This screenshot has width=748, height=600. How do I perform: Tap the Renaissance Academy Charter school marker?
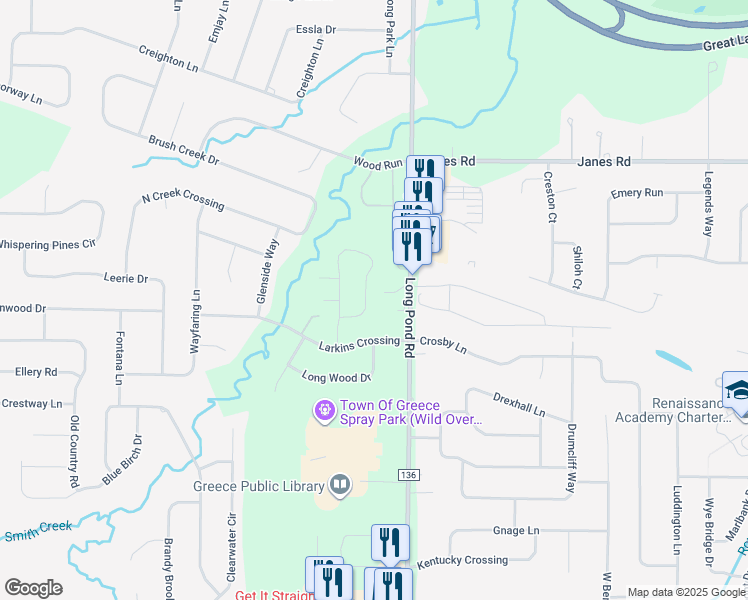[x=737, y=388]
